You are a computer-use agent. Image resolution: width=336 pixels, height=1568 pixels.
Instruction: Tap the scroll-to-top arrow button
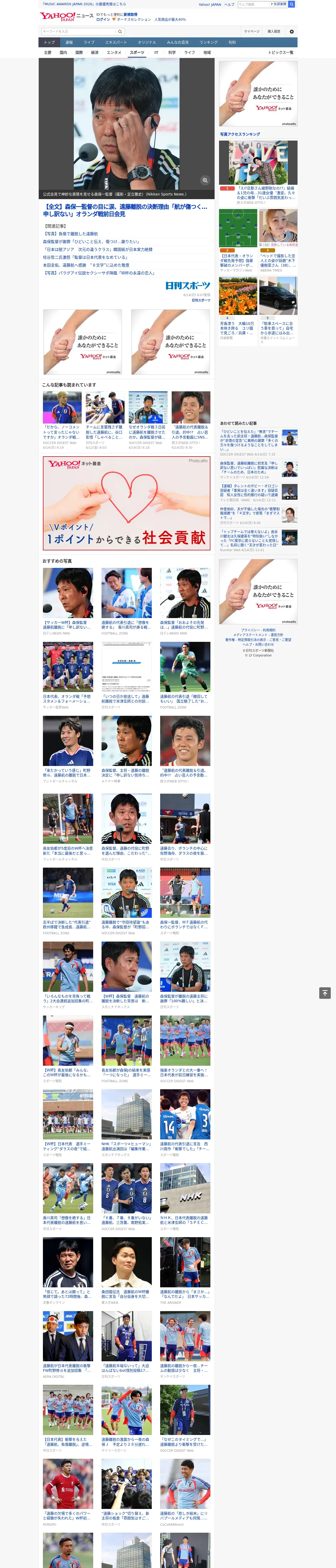pos(325,993)
